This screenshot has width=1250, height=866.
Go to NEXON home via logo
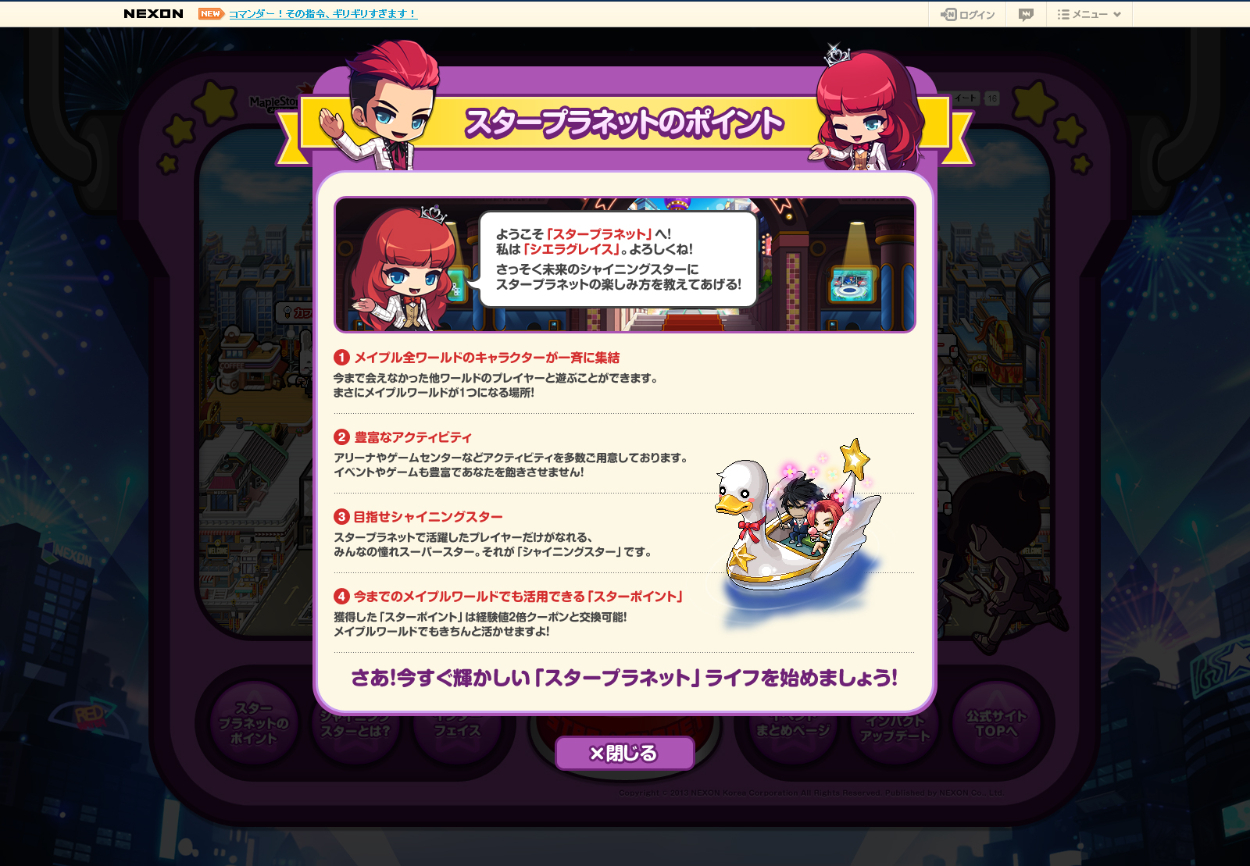(153, 14)
